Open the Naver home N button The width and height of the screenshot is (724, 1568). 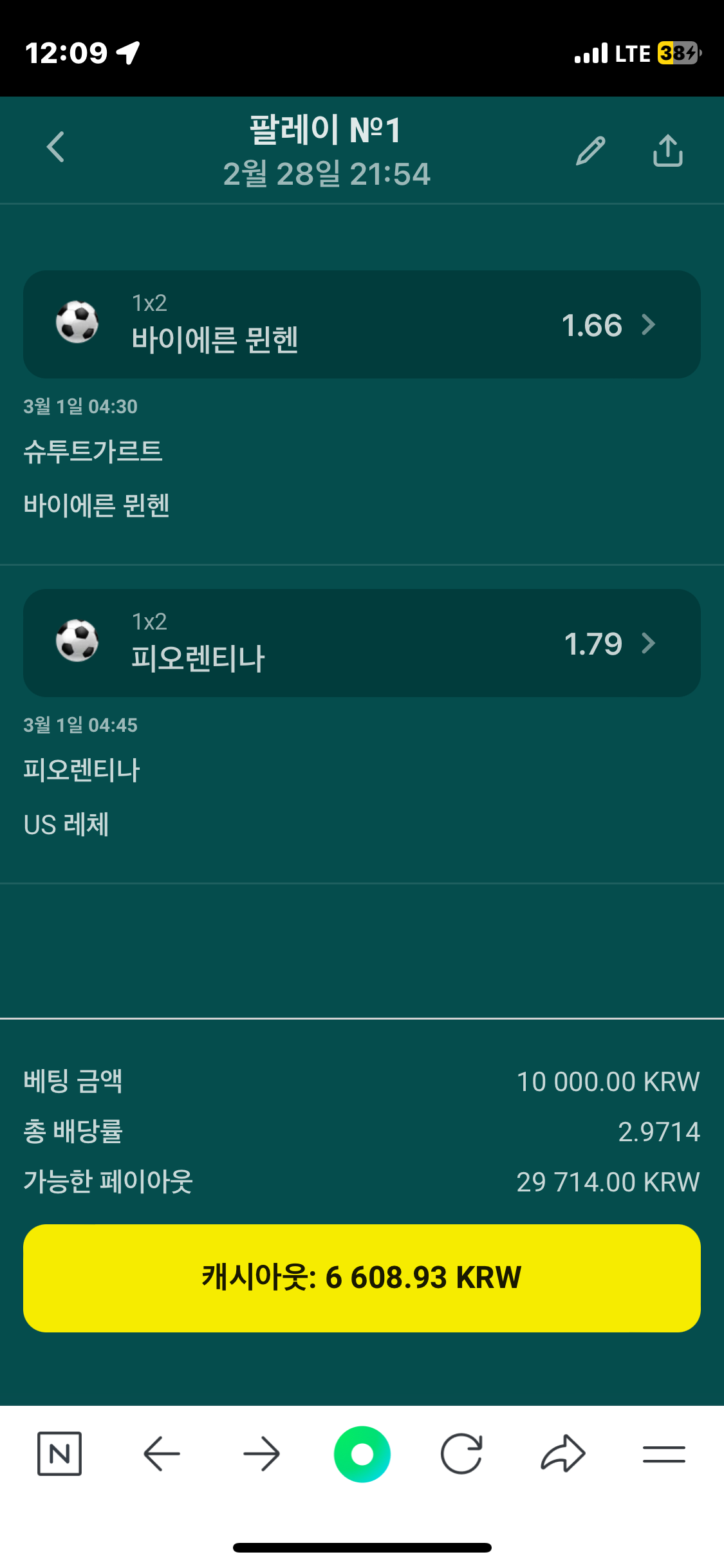tap(60, 1453)
